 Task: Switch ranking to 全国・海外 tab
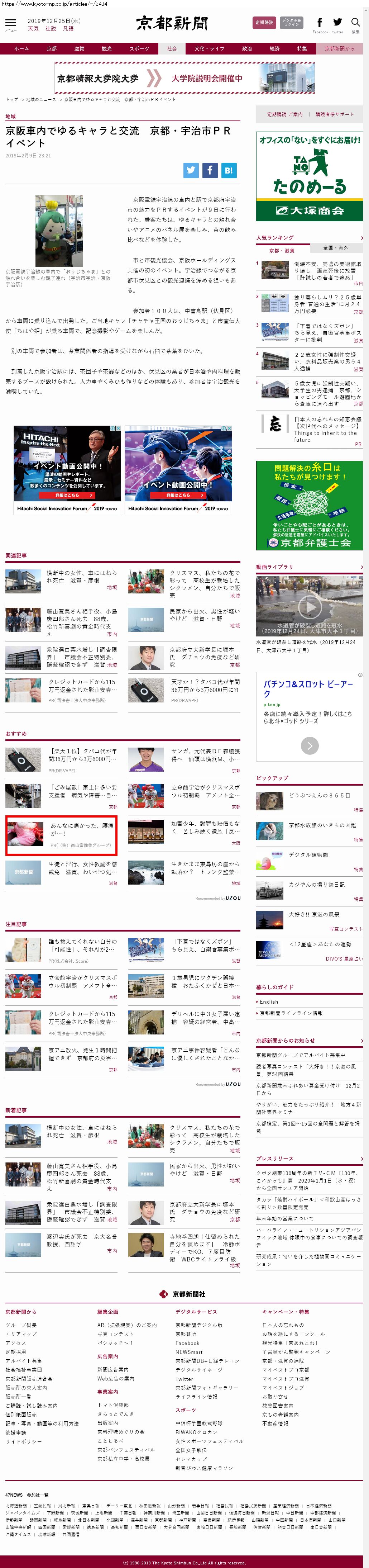point(336,248)
